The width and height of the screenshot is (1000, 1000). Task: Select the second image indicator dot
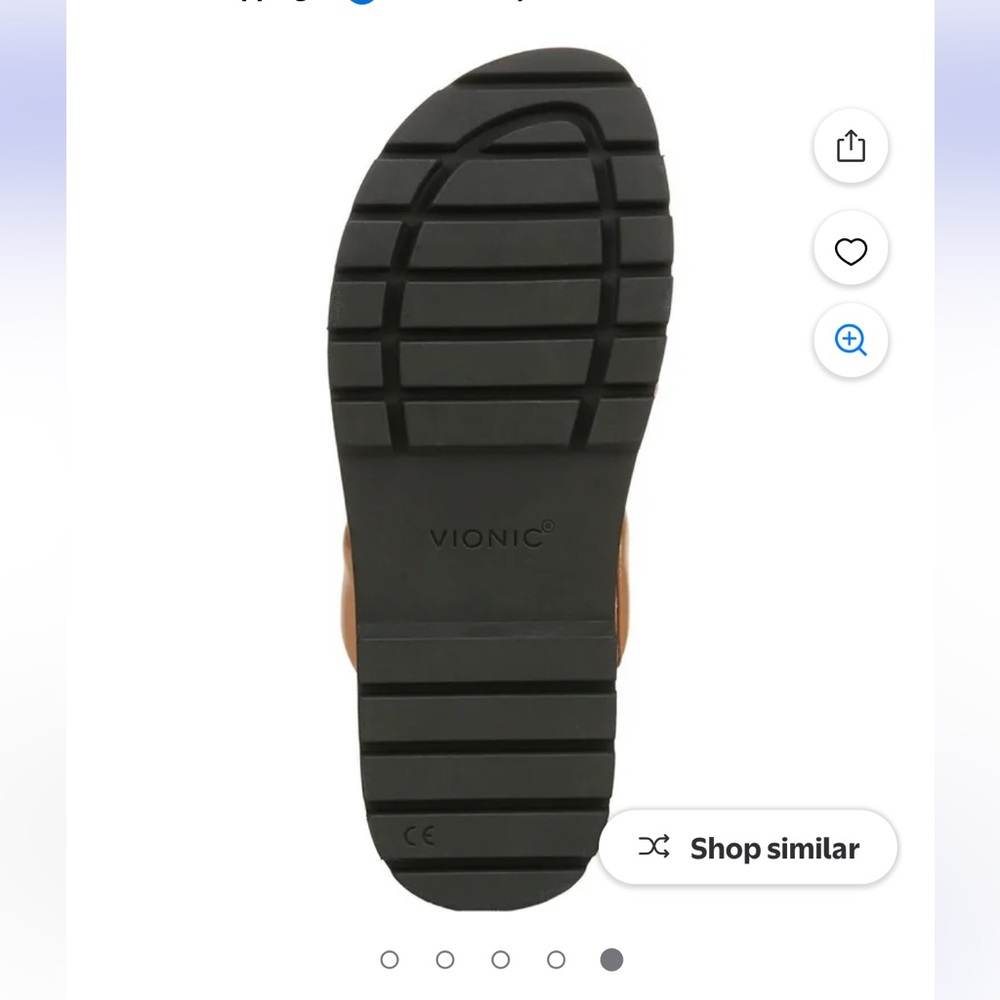[x=445, y=960]
